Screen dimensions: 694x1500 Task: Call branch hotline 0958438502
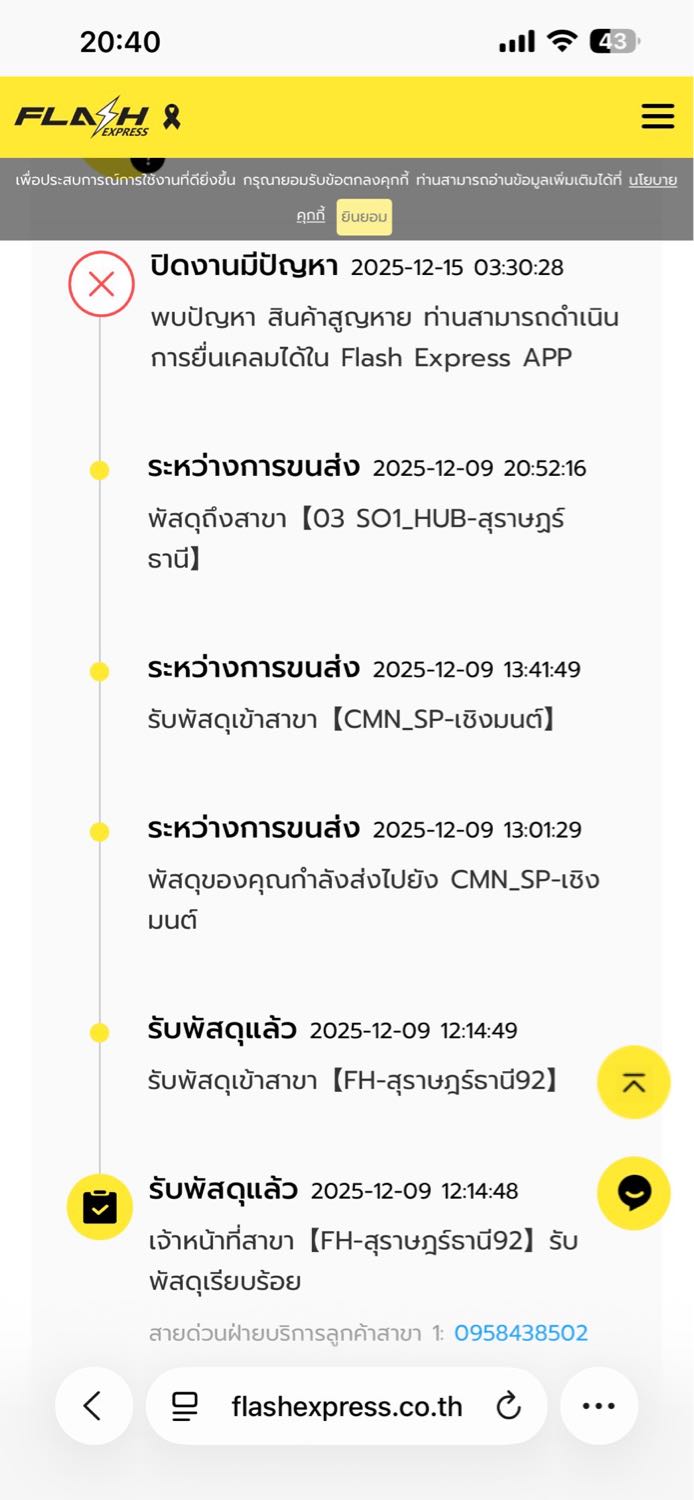[x=521, y=1333]
